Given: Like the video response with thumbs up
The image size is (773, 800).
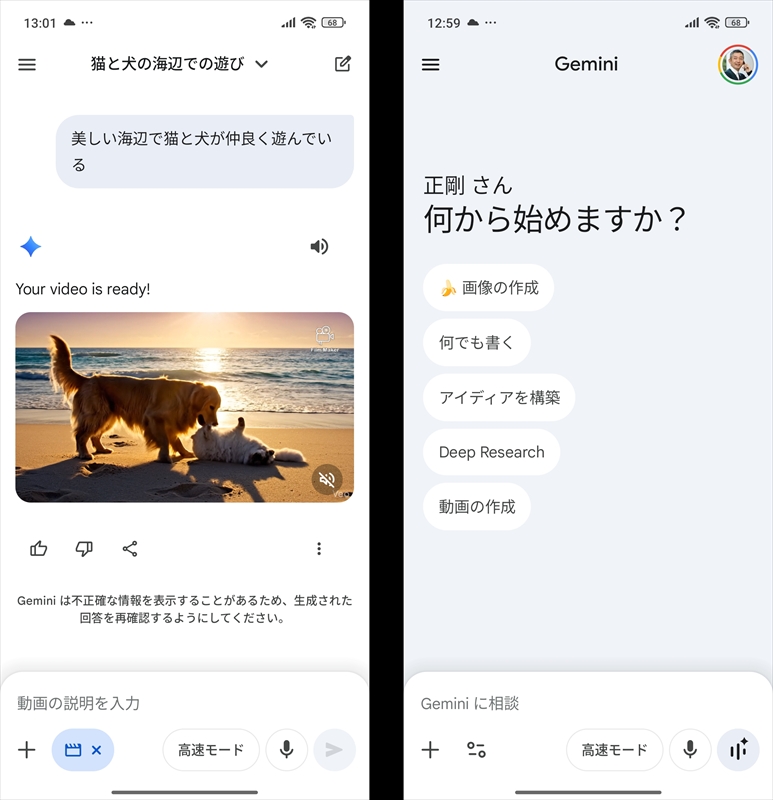Looking at the screenshot, I should coord(39,548).
